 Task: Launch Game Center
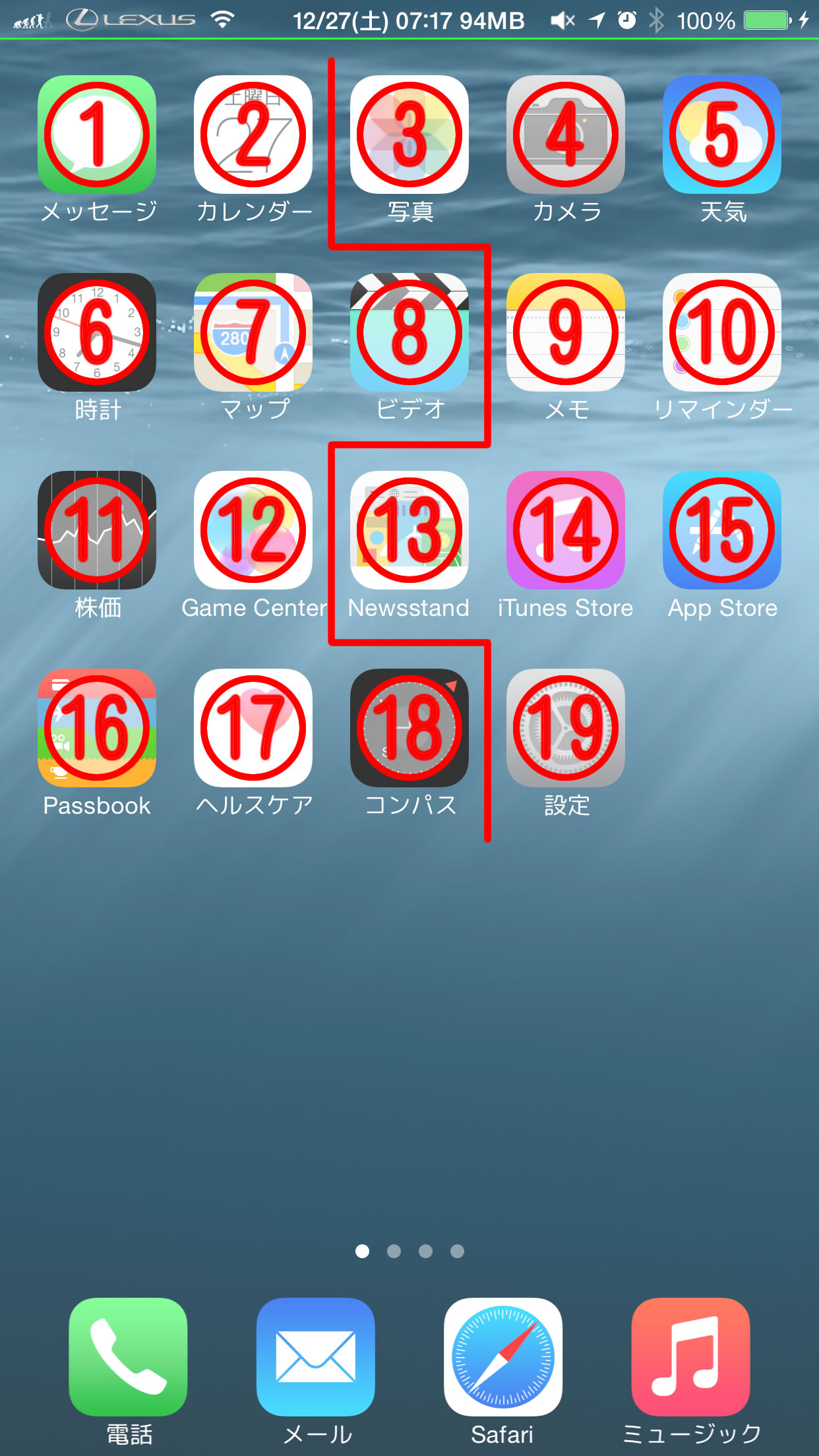[x=253, y=530]
